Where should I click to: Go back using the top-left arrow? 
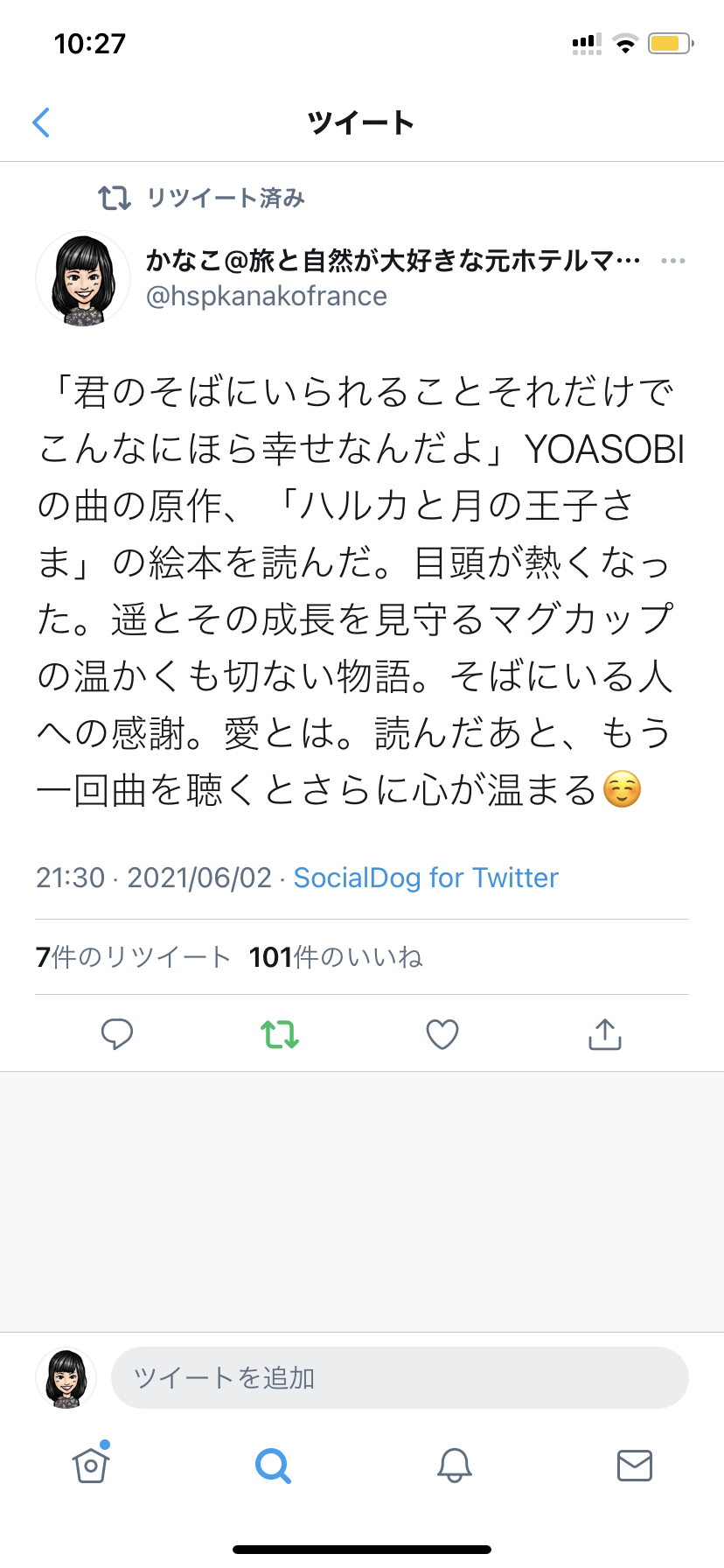[40, 122]
